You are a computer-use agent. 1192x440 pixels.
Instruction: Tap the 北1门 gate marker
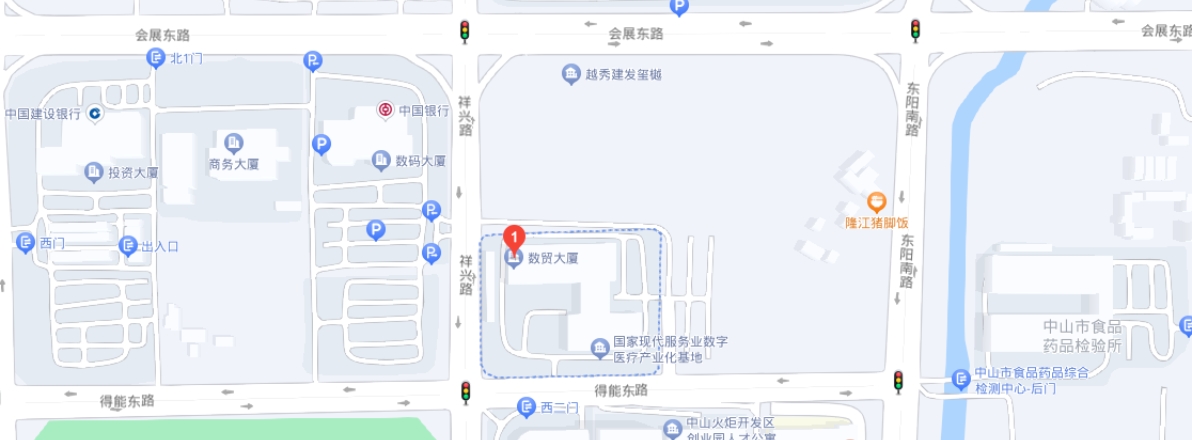[x=156, y=58]
